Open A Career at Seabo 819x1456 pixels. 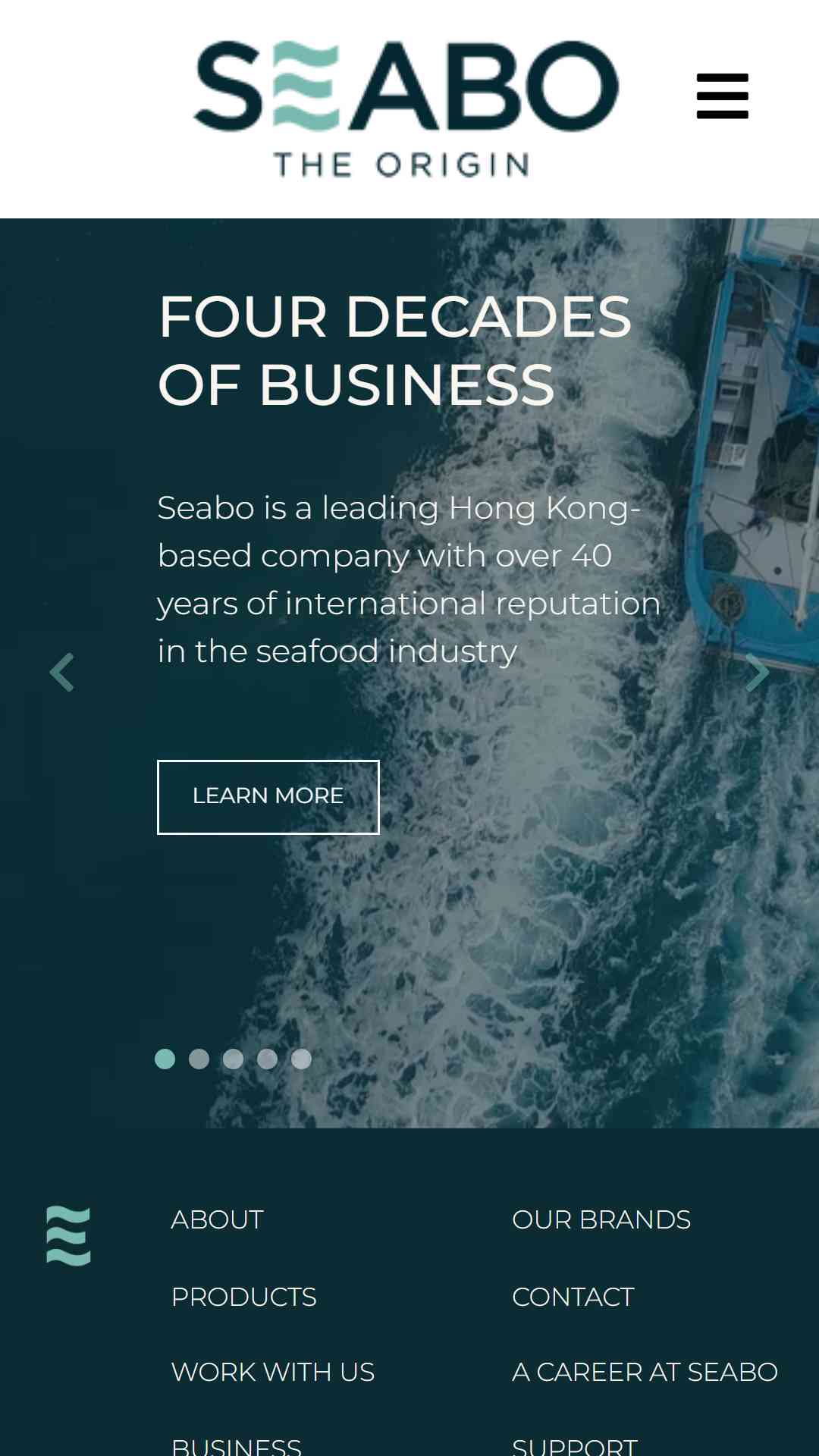click(645, 1372)
